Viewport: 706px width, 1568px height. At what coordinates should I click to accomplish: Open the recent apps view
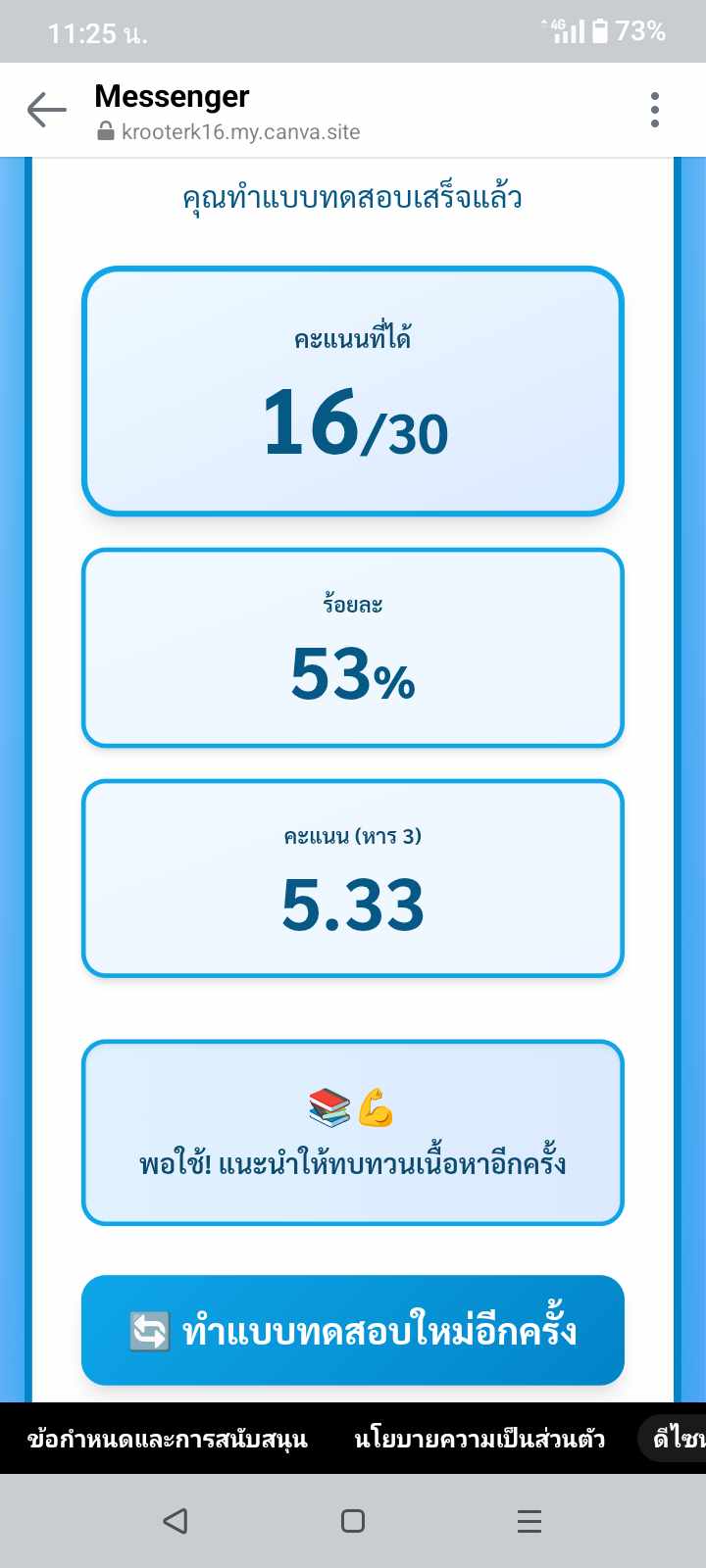coord(529,1521)
